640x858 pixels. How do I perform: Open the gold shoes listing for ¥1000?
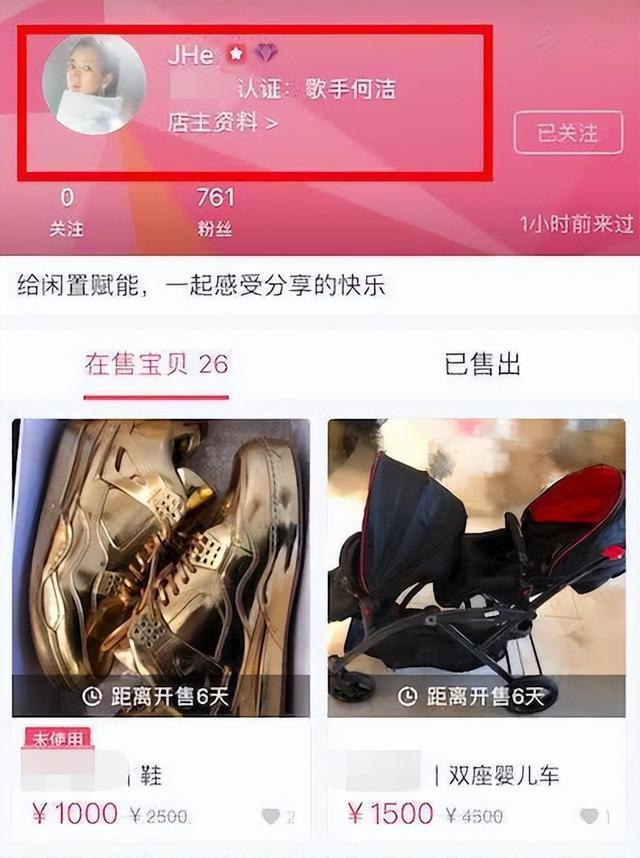click(160, 567)
